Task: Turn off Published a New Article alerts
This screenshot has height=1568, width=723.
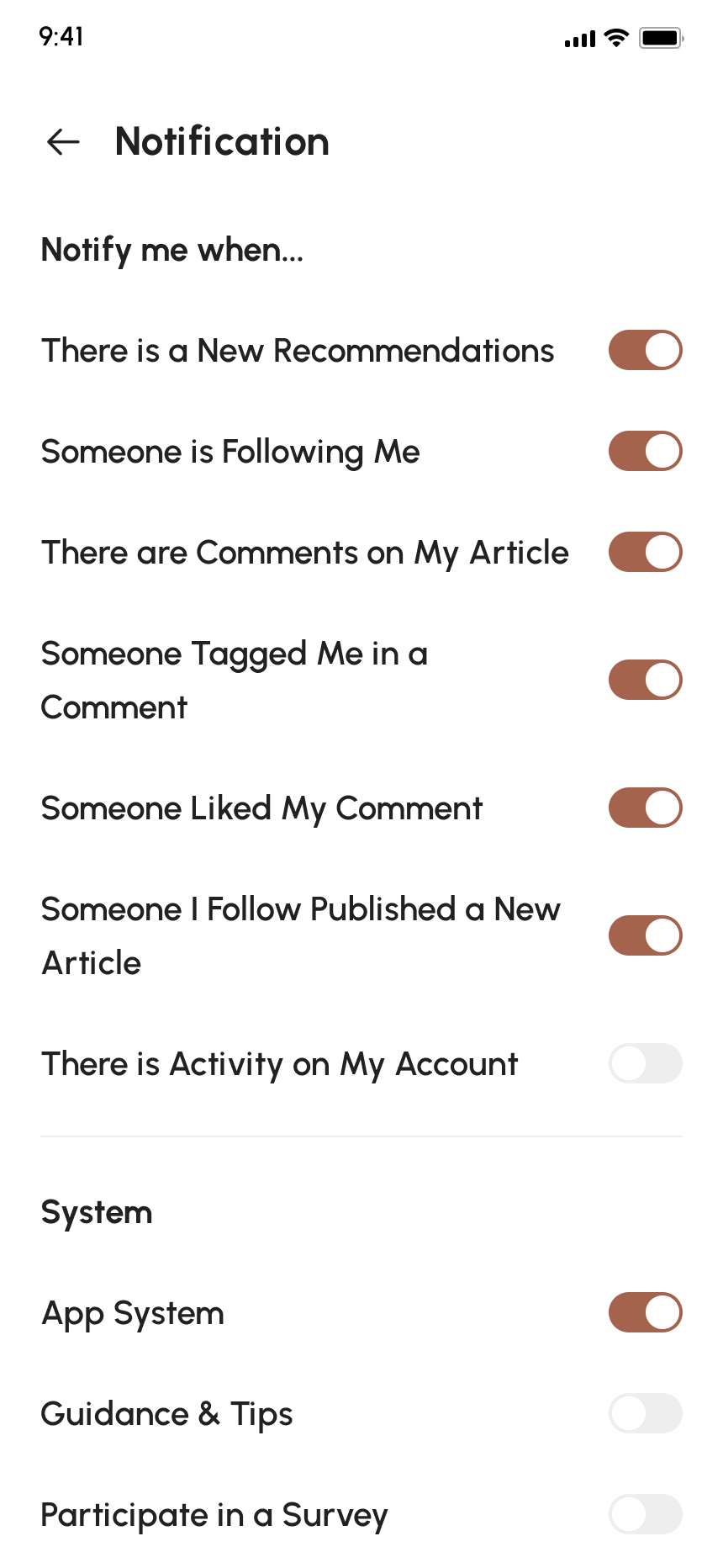Action: (645, 935)
